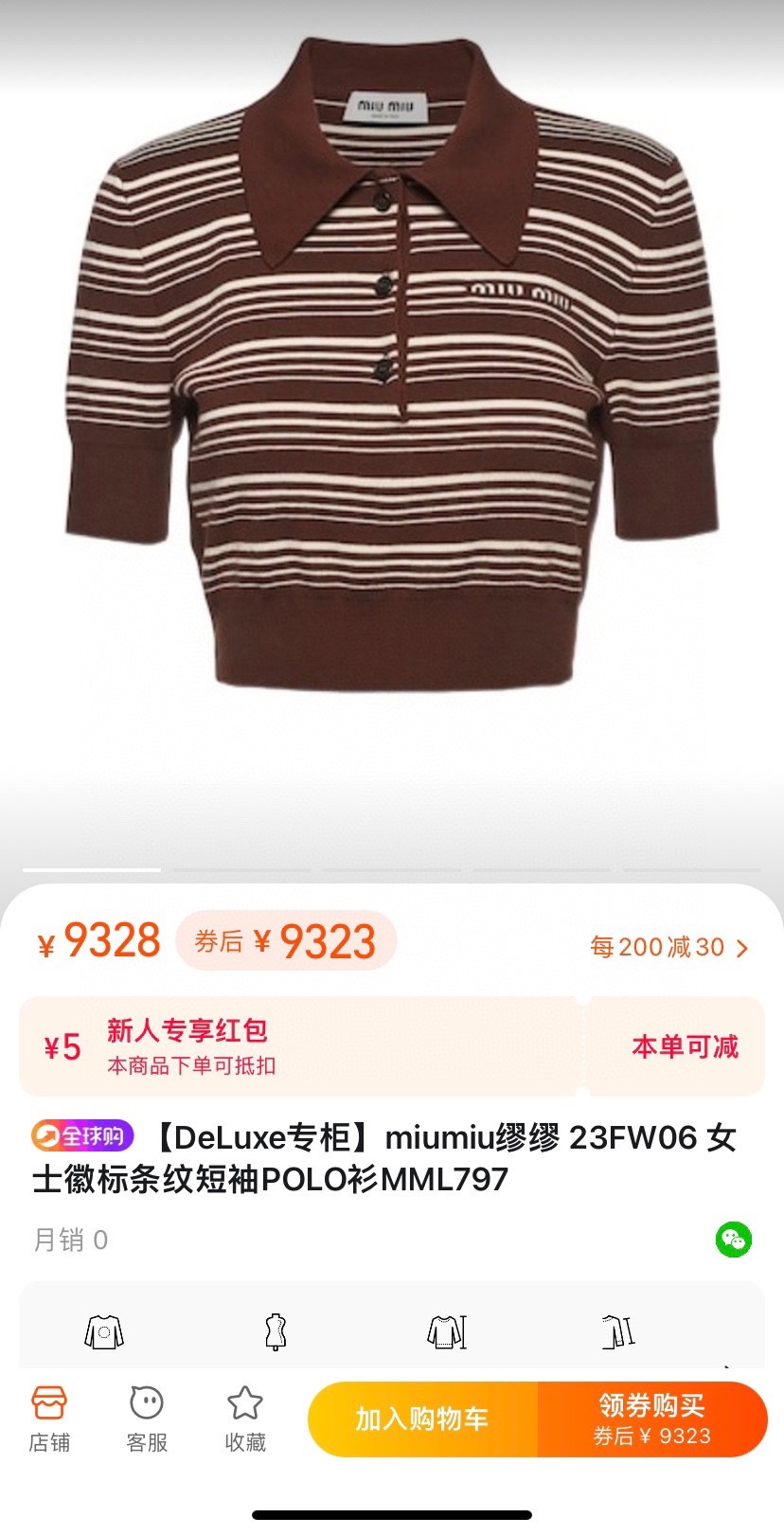Tap 领券购买 to buy with coupon
Viewport: 784px width, 1535px height.
[652, 1419]
